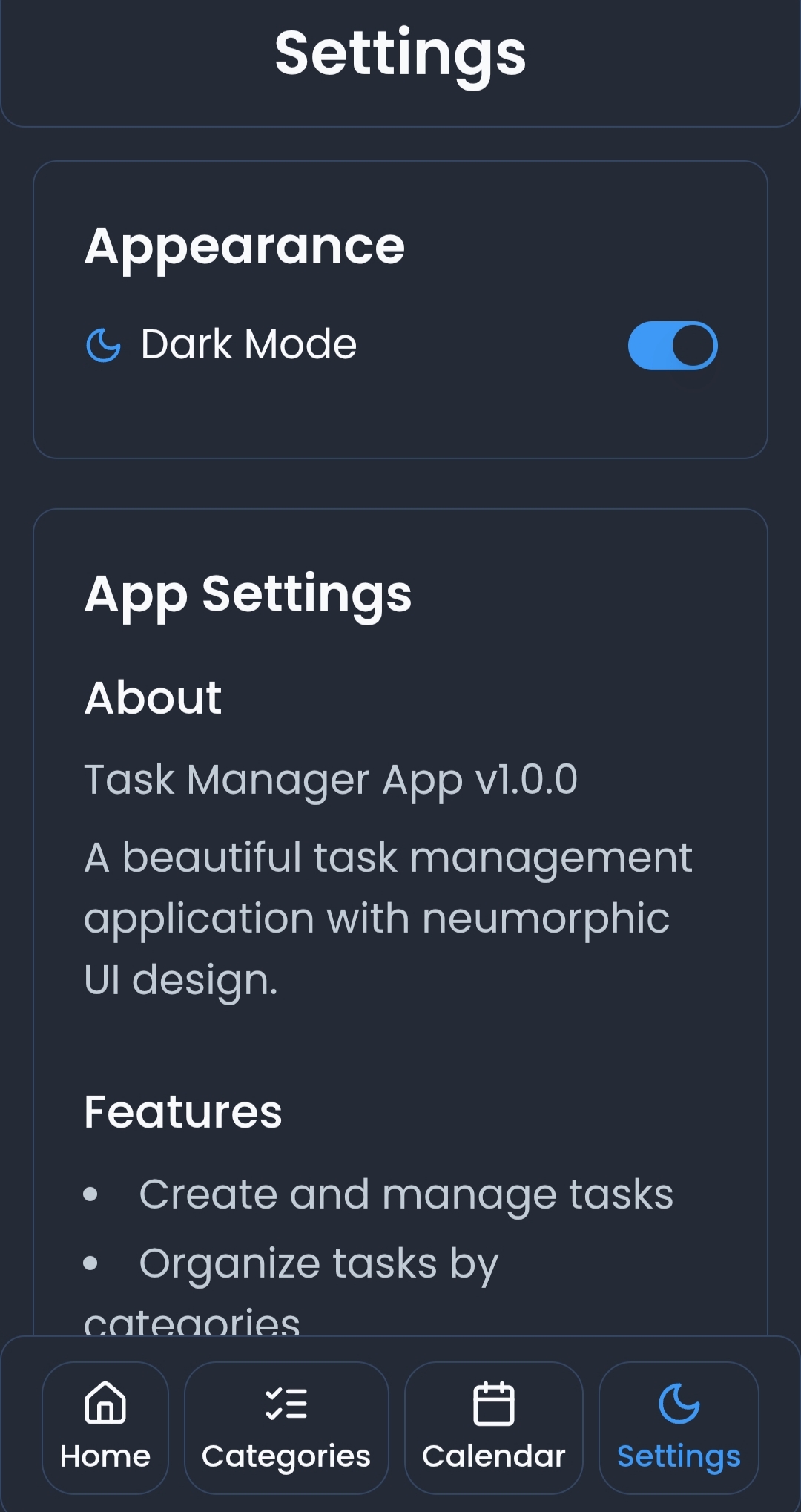Turn off the Dark Mode switch
This screenshot has height=1512, width=801.
tap(672, 345)
